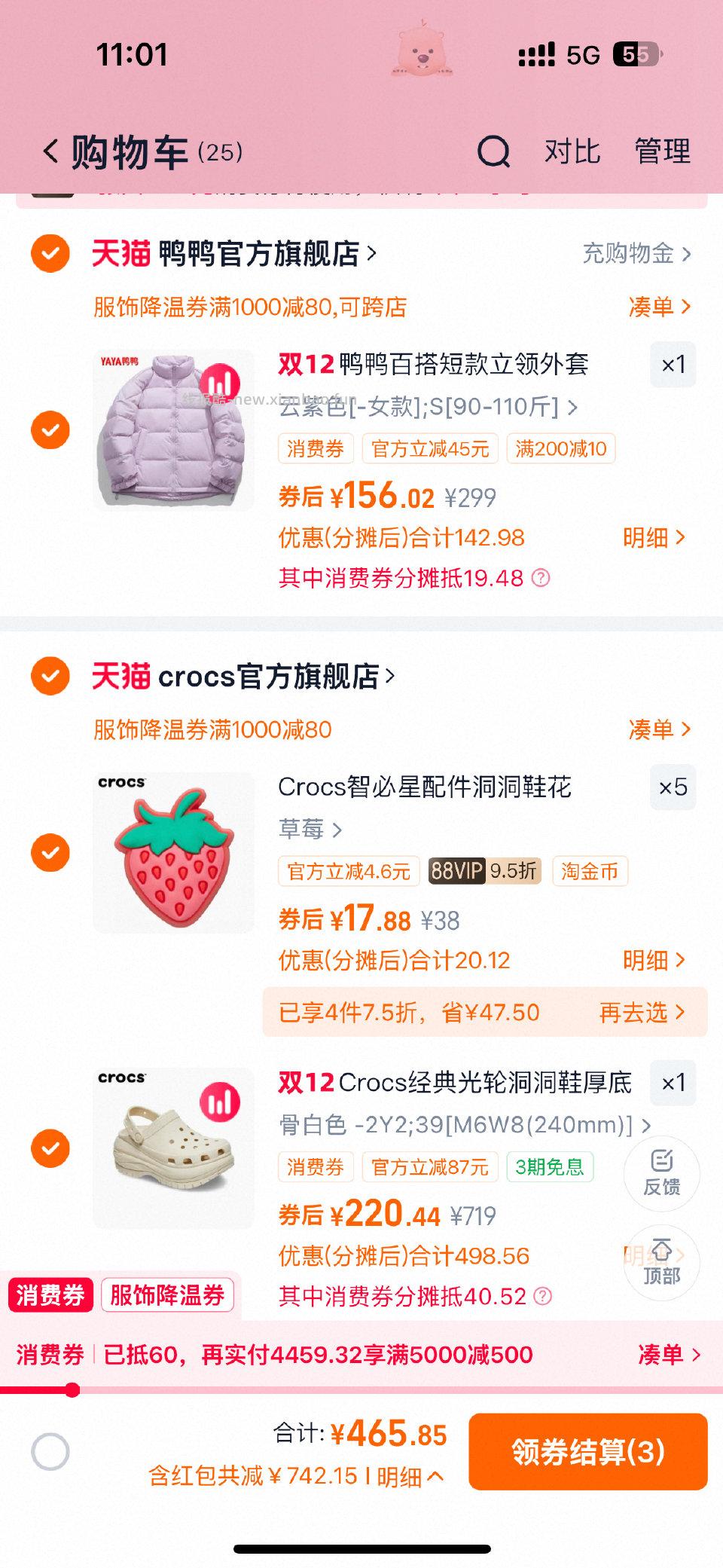Go back from the shopping cart
The image size is (723, 1568).
coord(51,151)
